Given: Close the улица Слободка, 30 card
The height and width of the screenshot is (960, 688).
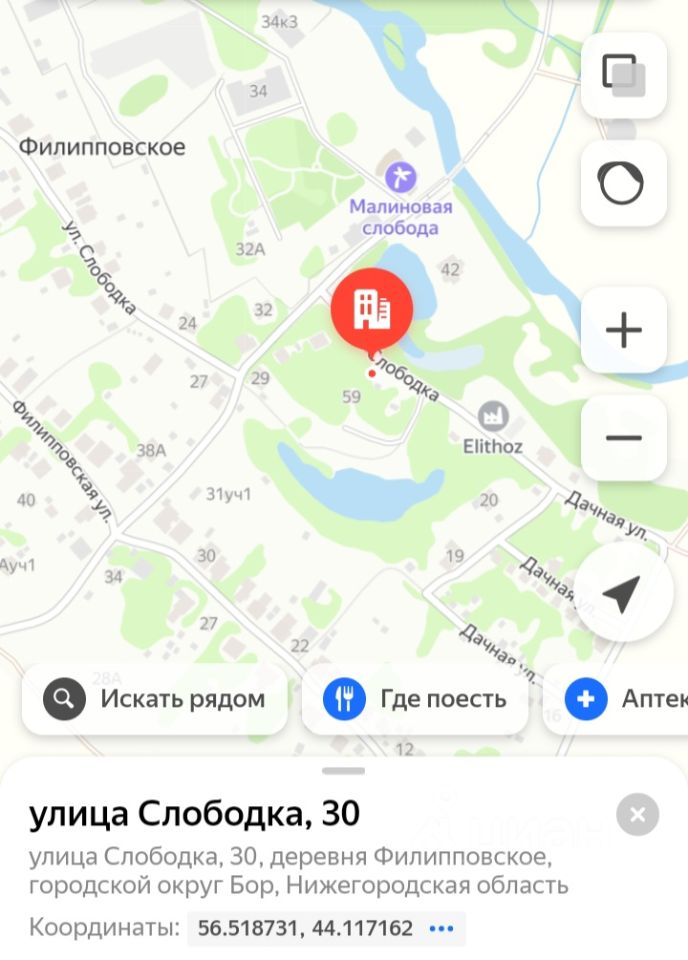Looking at the screenshot, I should [638, 814].
